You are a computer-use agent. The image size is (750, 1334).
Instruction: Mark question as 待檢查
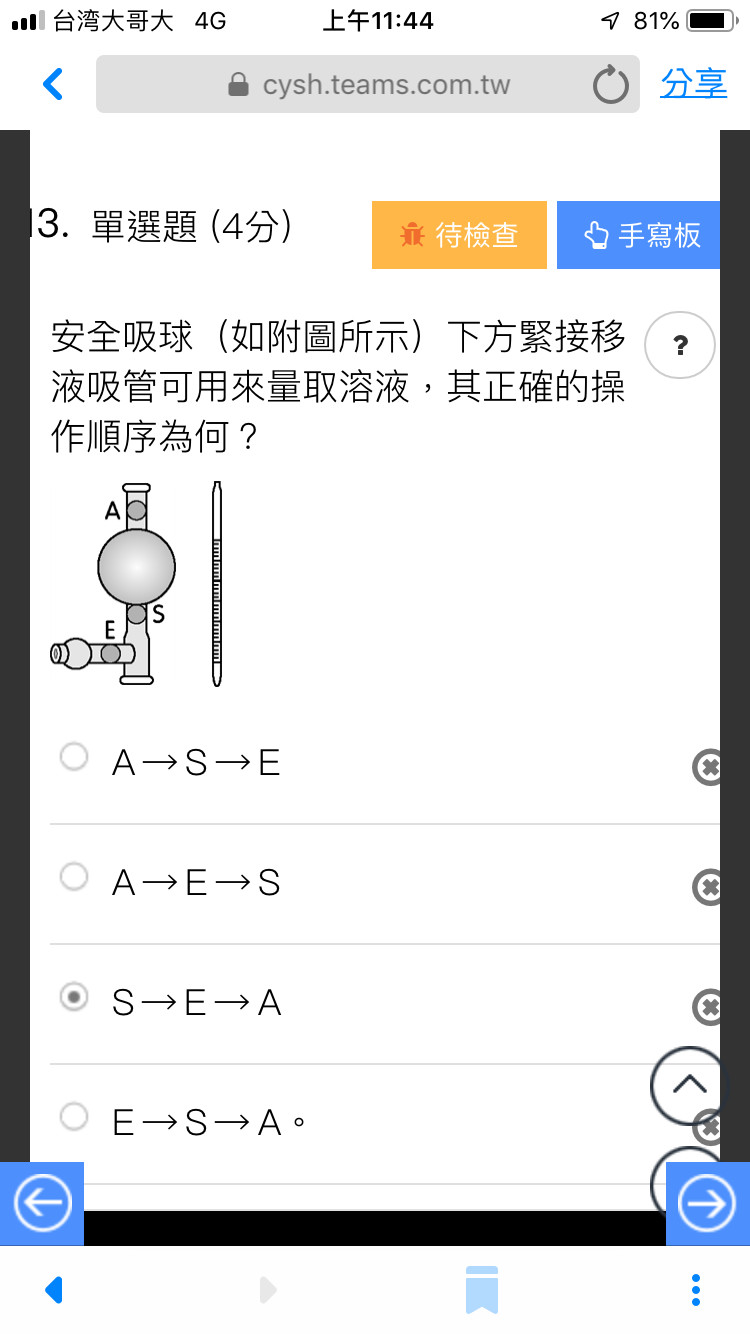(x=459, y=235)
